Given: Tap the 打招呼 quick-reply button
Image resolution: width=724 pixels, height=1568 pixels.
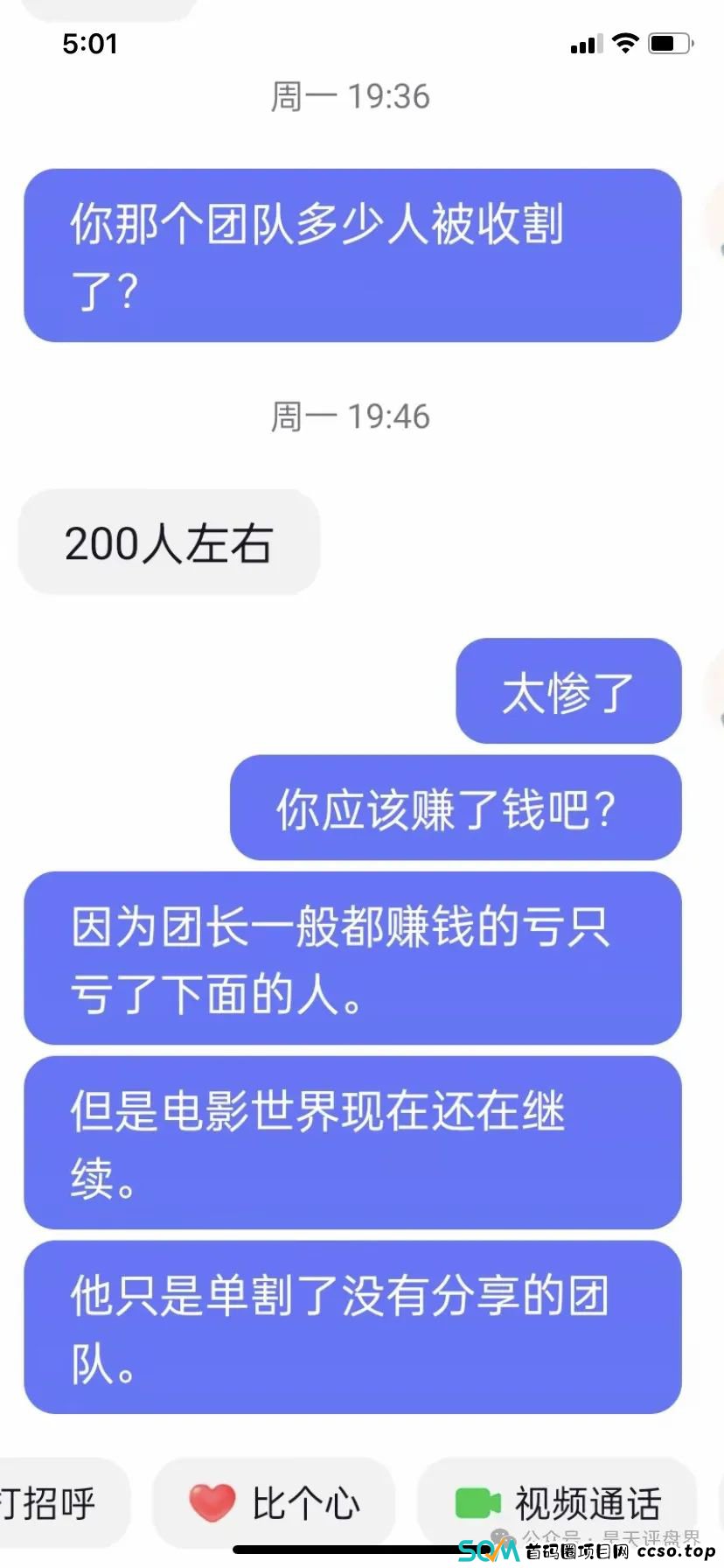Looking at the screenshot, I should click(x=52, y=1501).
